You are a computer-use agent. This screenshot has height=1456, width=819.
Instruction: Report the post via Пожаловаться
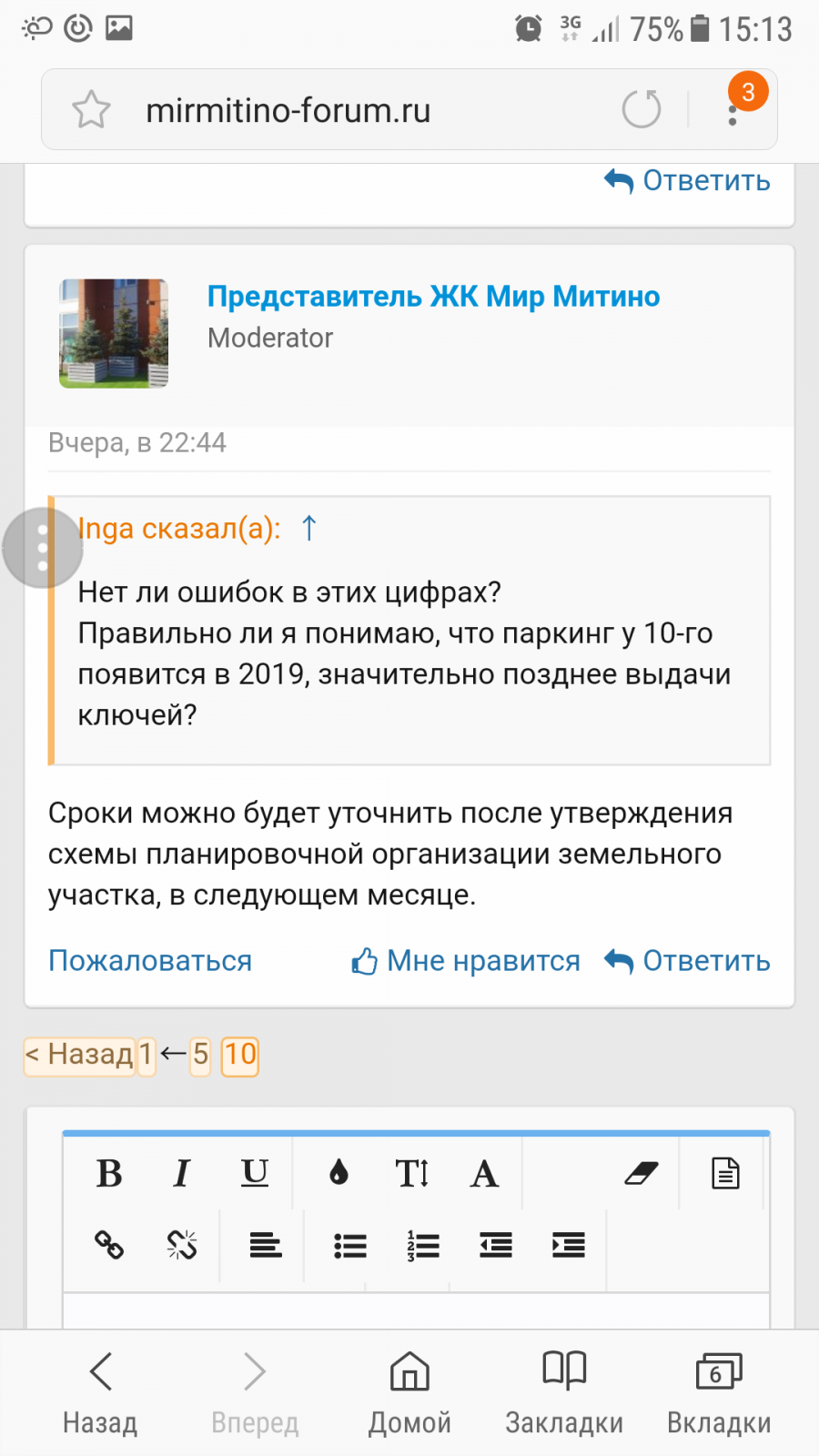click(x=150, y=961)
